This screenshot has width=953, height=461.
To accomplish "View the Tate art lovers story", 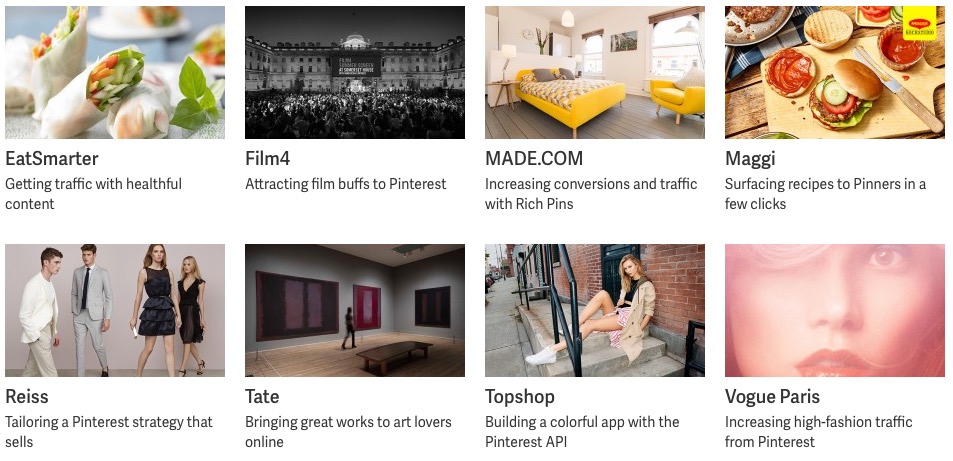I will 354,310.
